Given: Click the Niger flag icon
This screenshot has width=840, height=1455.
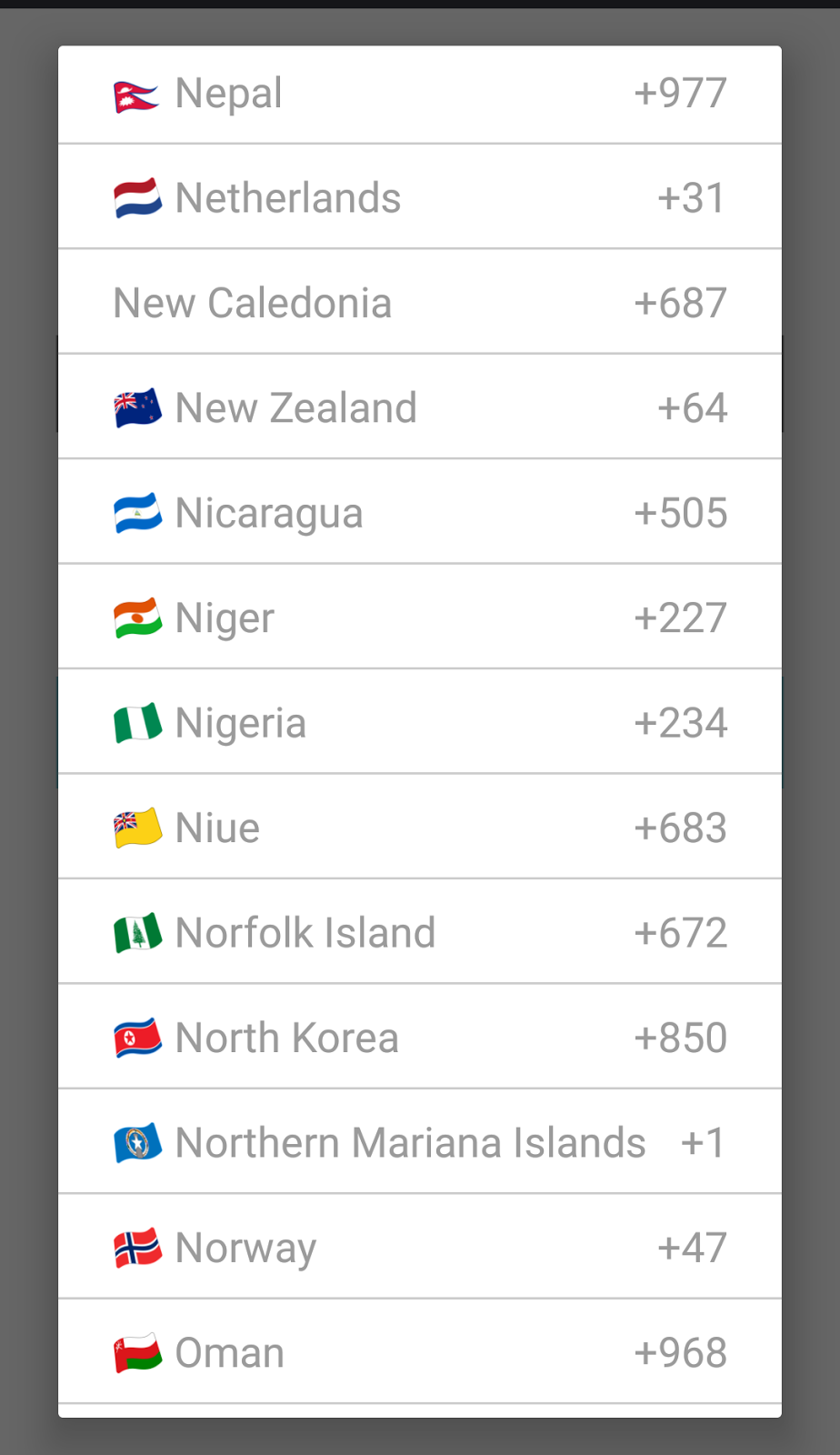Looking at the screenshot, I should (x=136, y=617).
